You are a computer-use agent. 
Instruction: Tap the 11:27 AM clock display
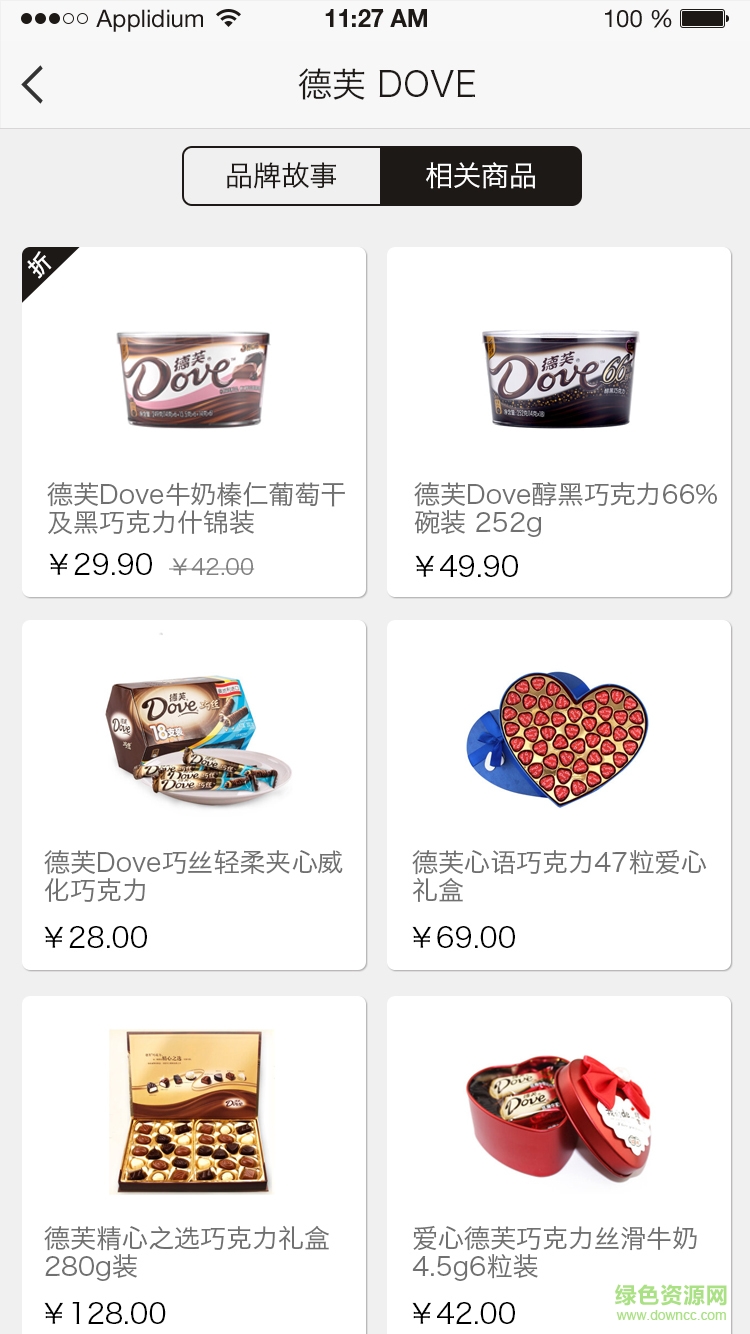tap(376, 17)
